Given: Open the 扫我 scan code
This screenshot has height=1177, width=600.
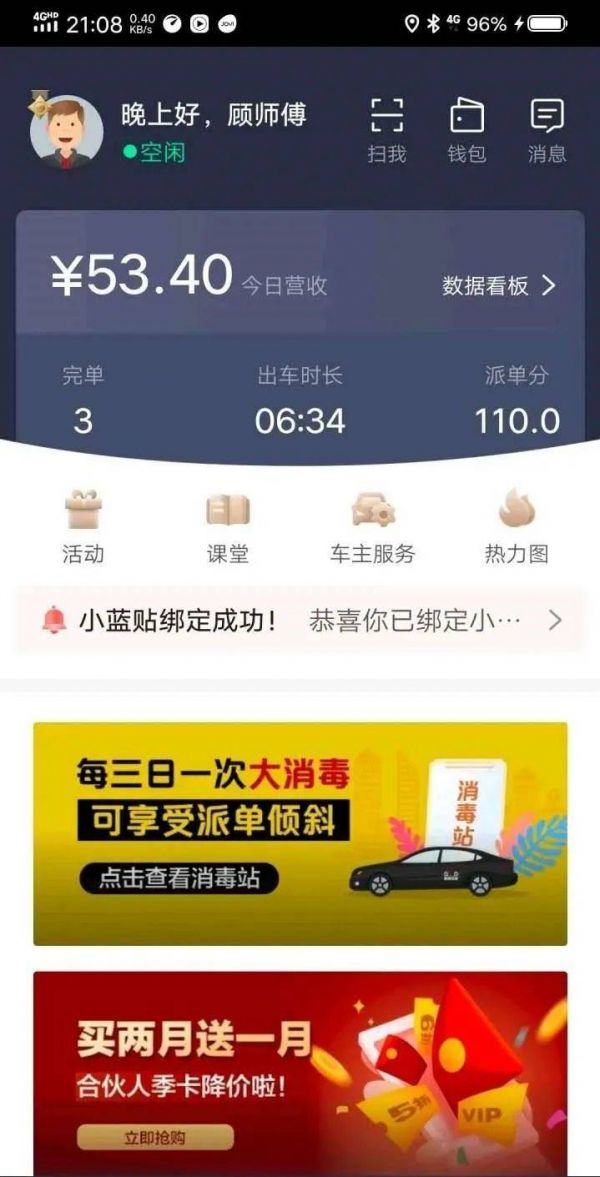Looking at the screenshot, I should (387, 130).
